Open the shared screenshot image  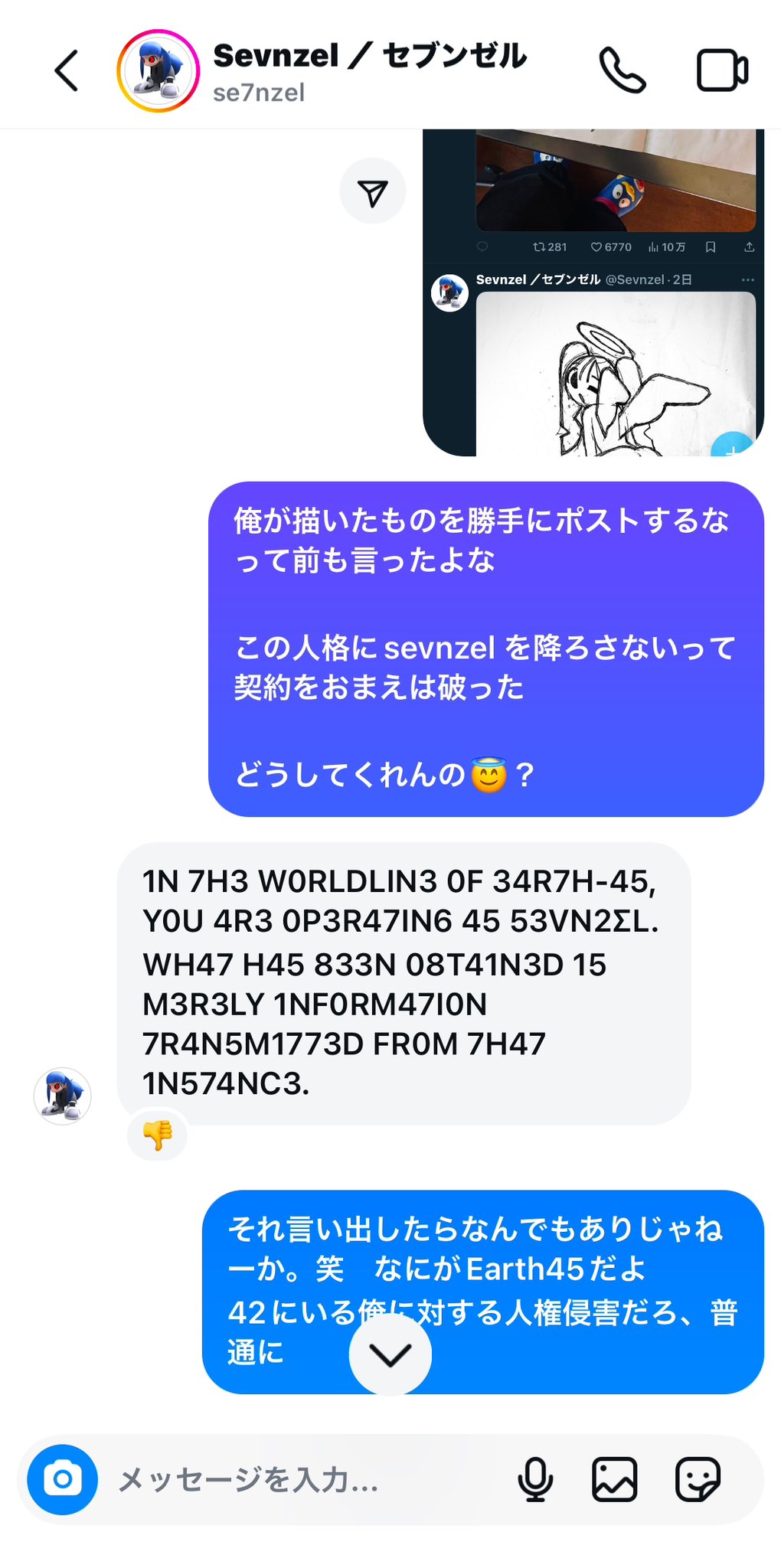(593, 306)
